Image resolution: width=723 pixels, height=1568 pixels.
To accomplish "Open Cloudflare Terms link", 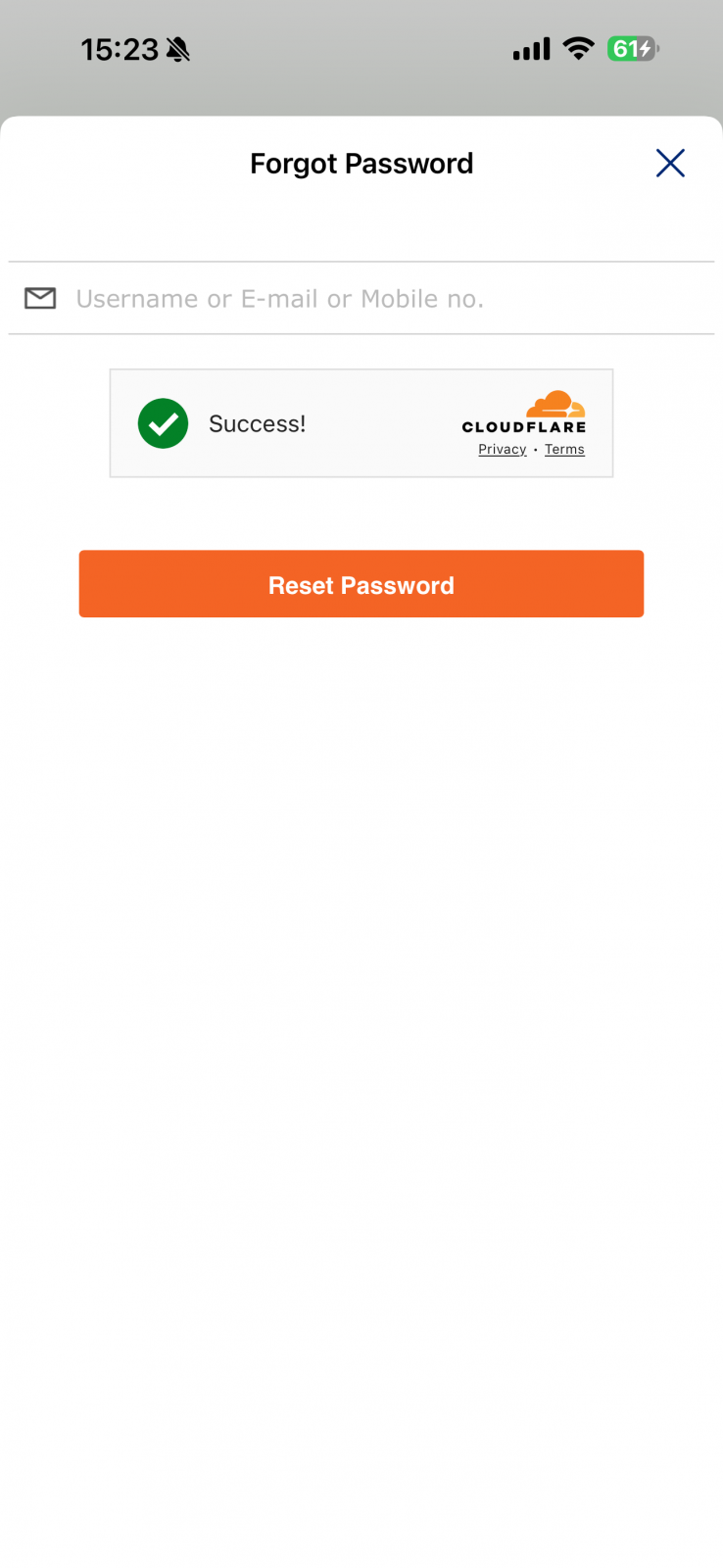I will click(x=564, y=450).
